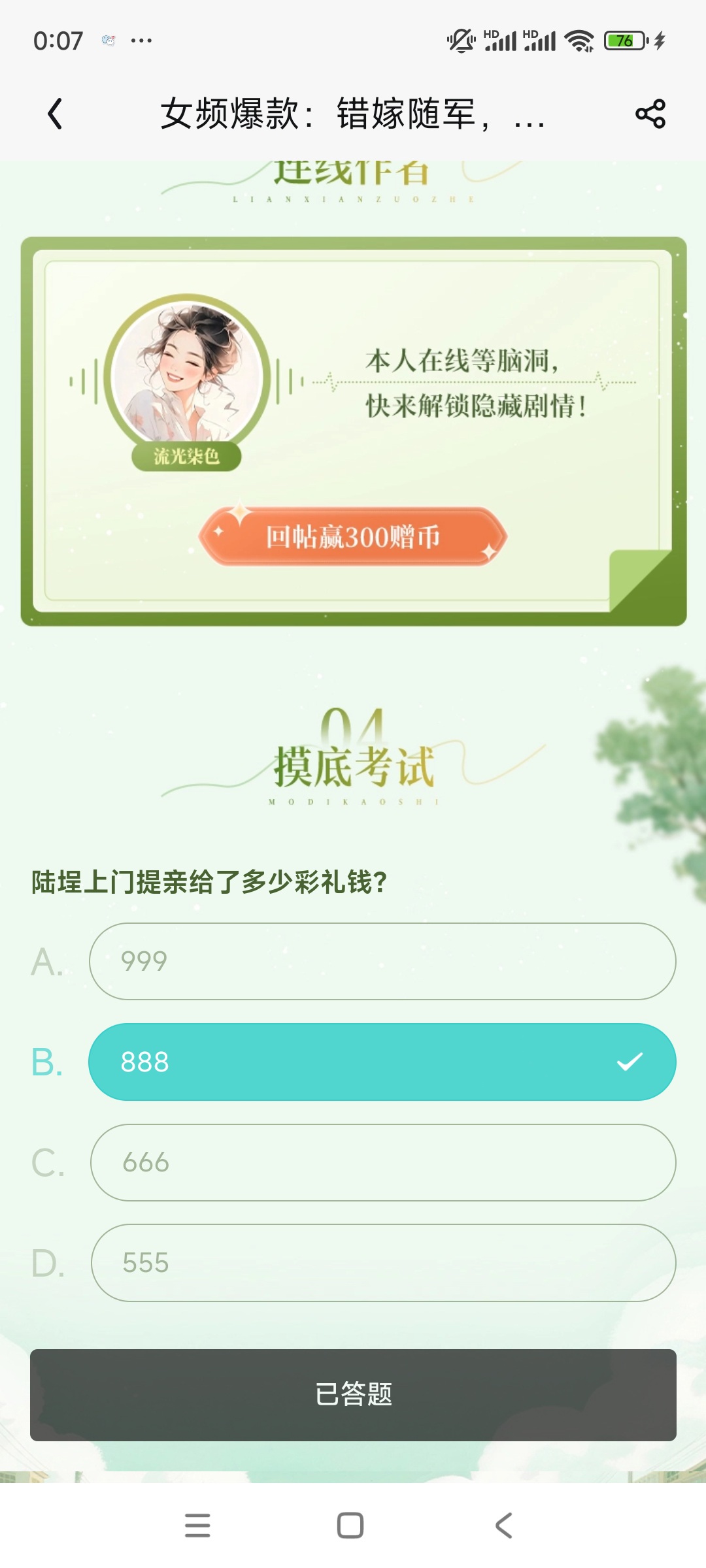Go to the system home screen
Screen dimensions: 706x1568
[350, 1526]
